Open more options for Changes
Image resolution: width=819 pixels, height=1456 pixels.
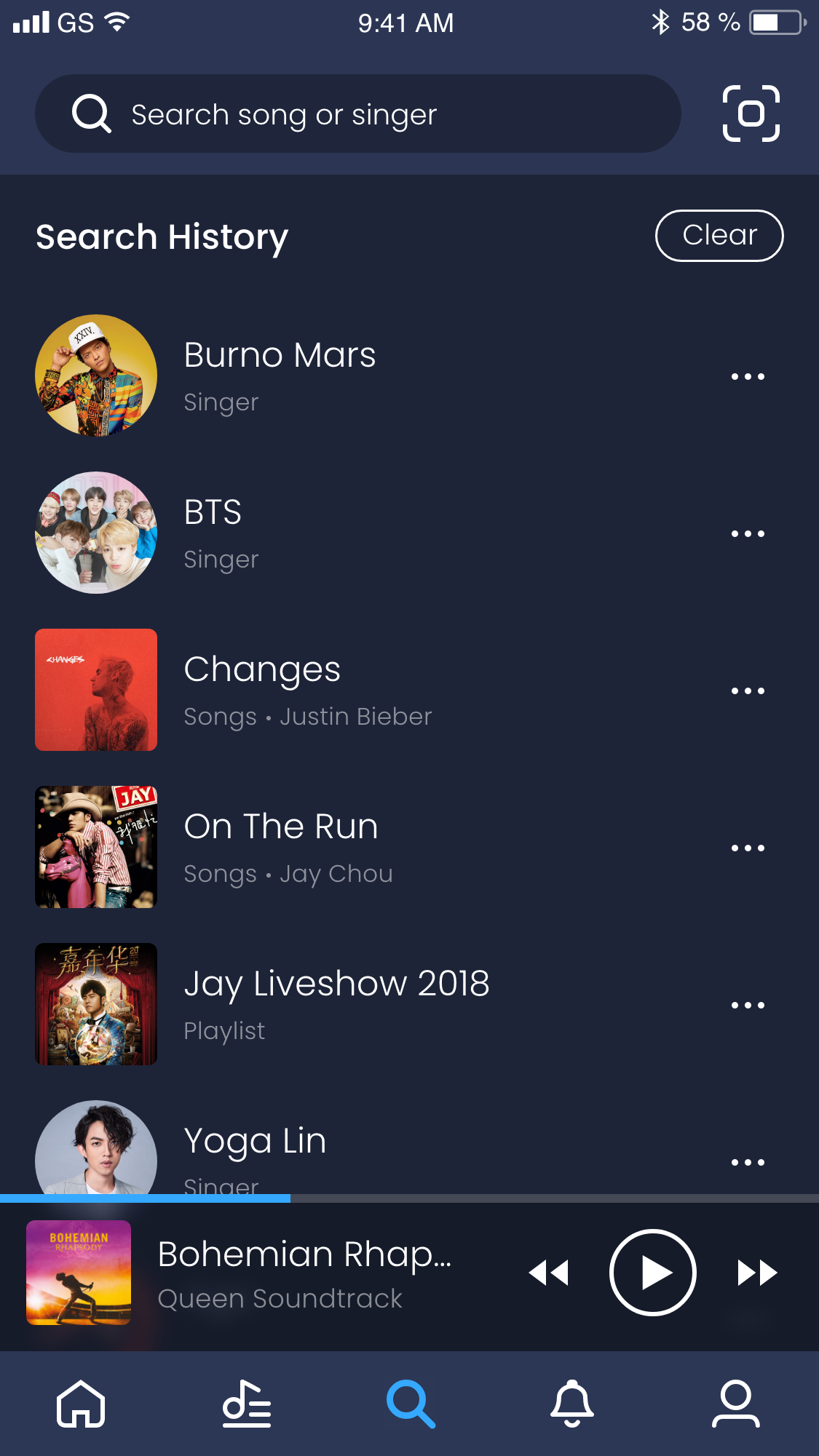748,691
